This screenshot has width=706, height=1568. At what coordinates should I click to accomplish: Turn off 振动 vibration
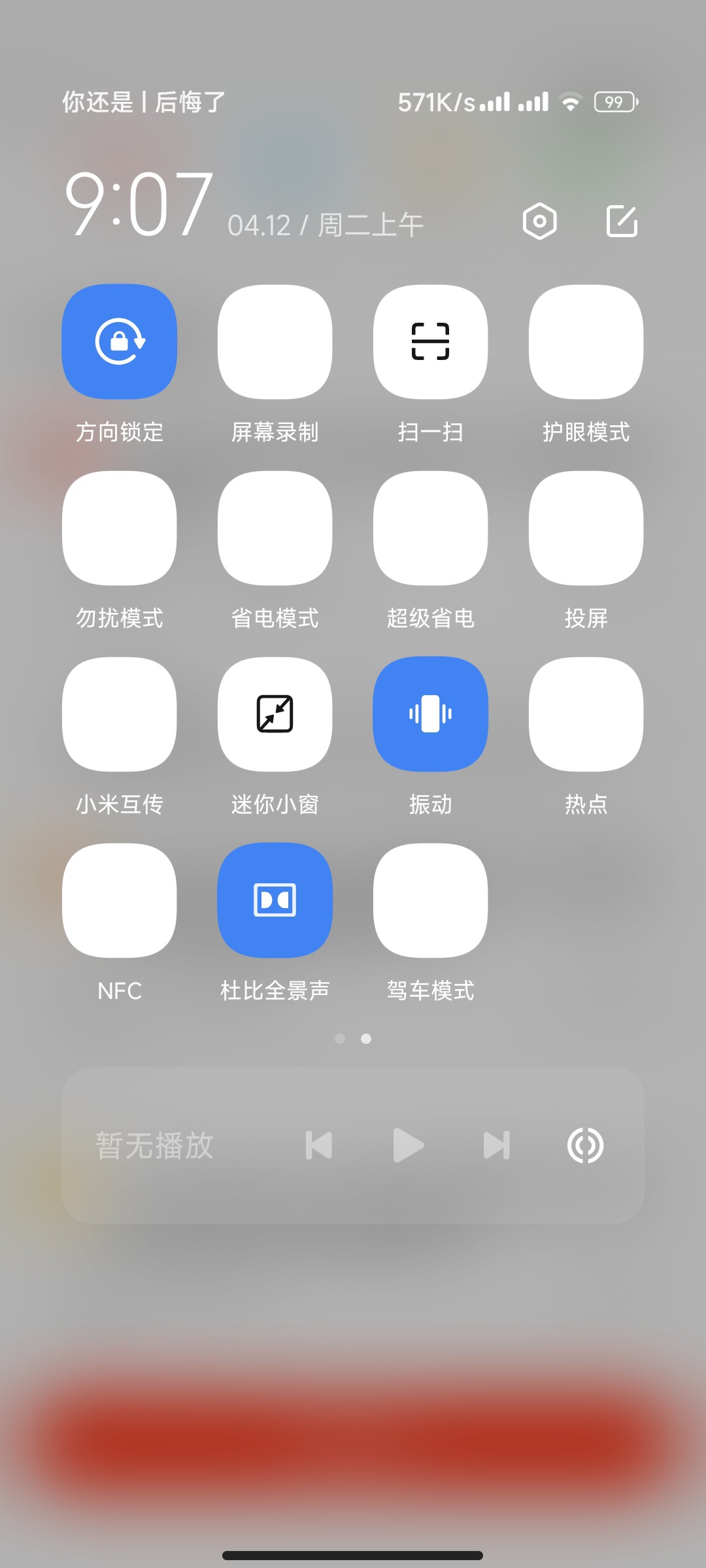point(430,714)
